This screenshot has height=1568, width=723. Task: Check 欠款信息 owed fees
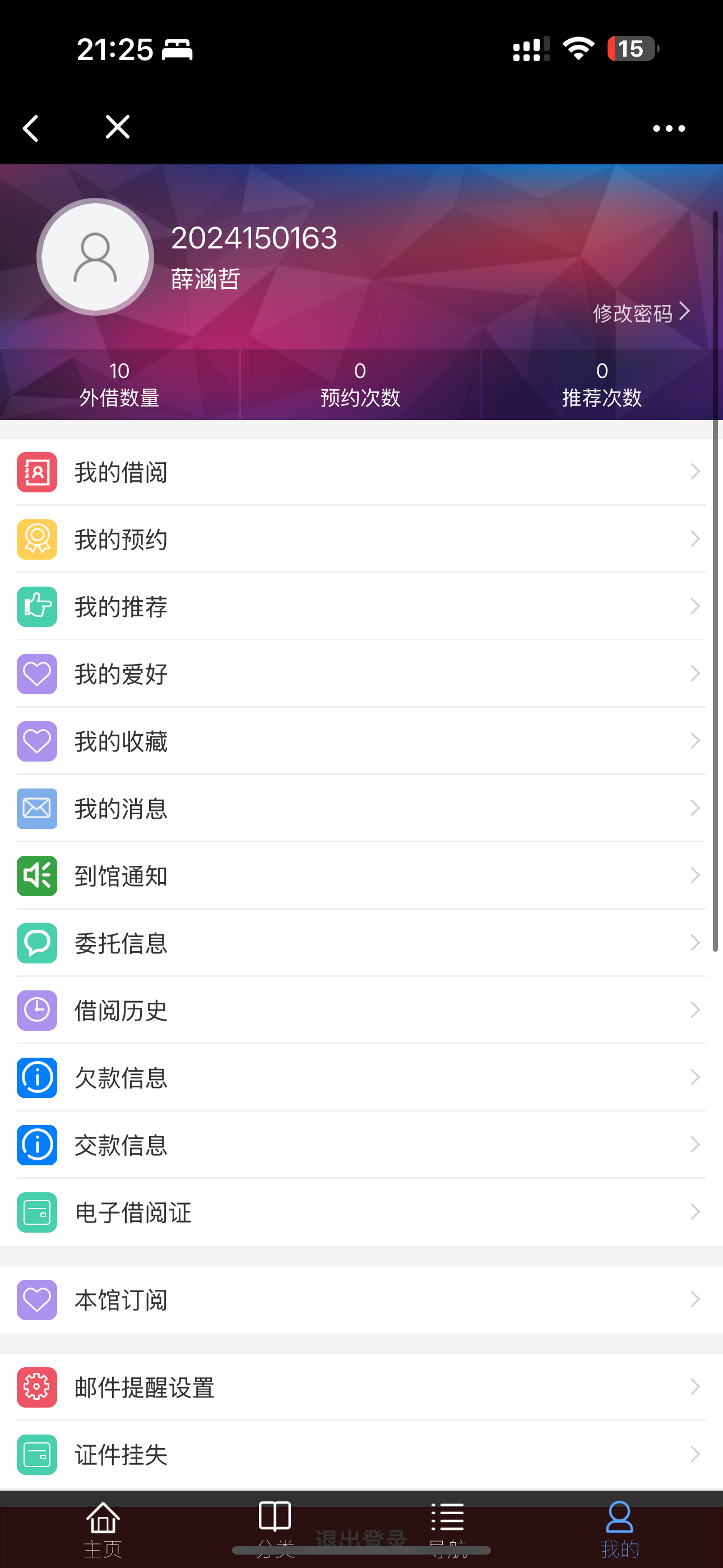pos(361,1078)
